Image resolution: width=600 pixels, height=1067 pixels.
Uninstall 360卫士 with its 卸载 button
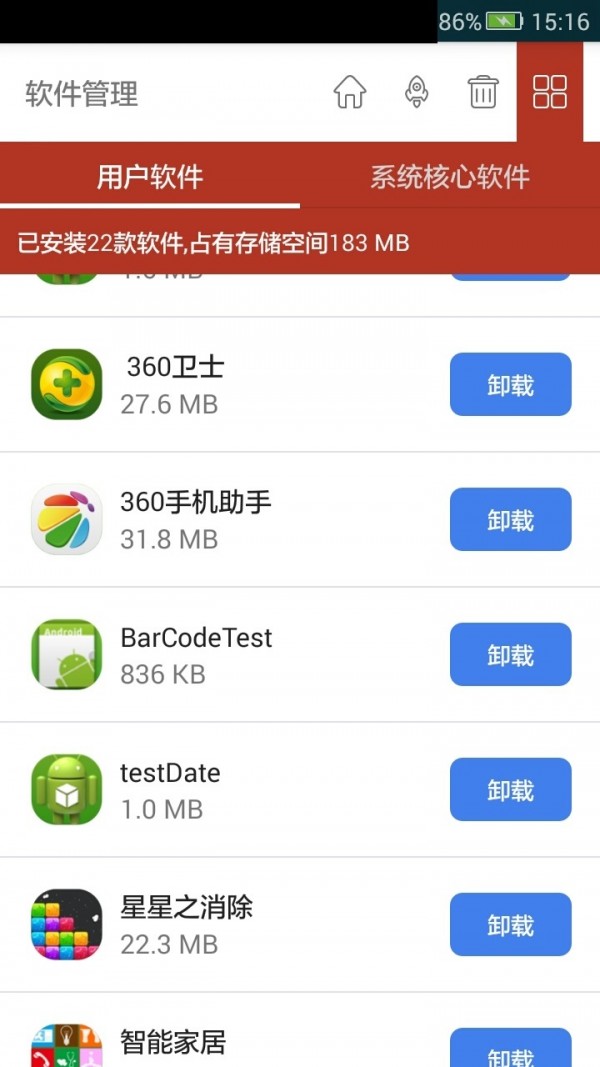click(510, 385)
